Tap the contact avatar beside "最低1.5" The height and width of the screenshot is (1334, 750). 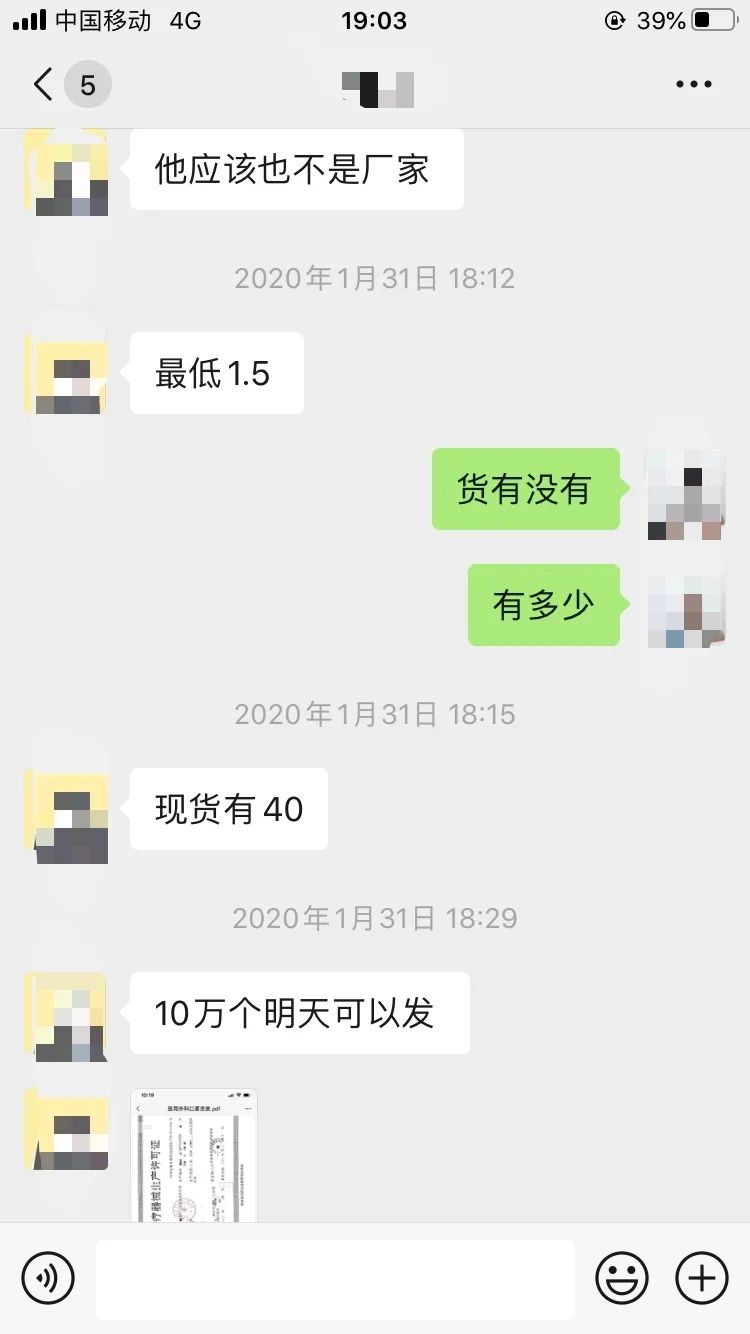tap(65, 373)
